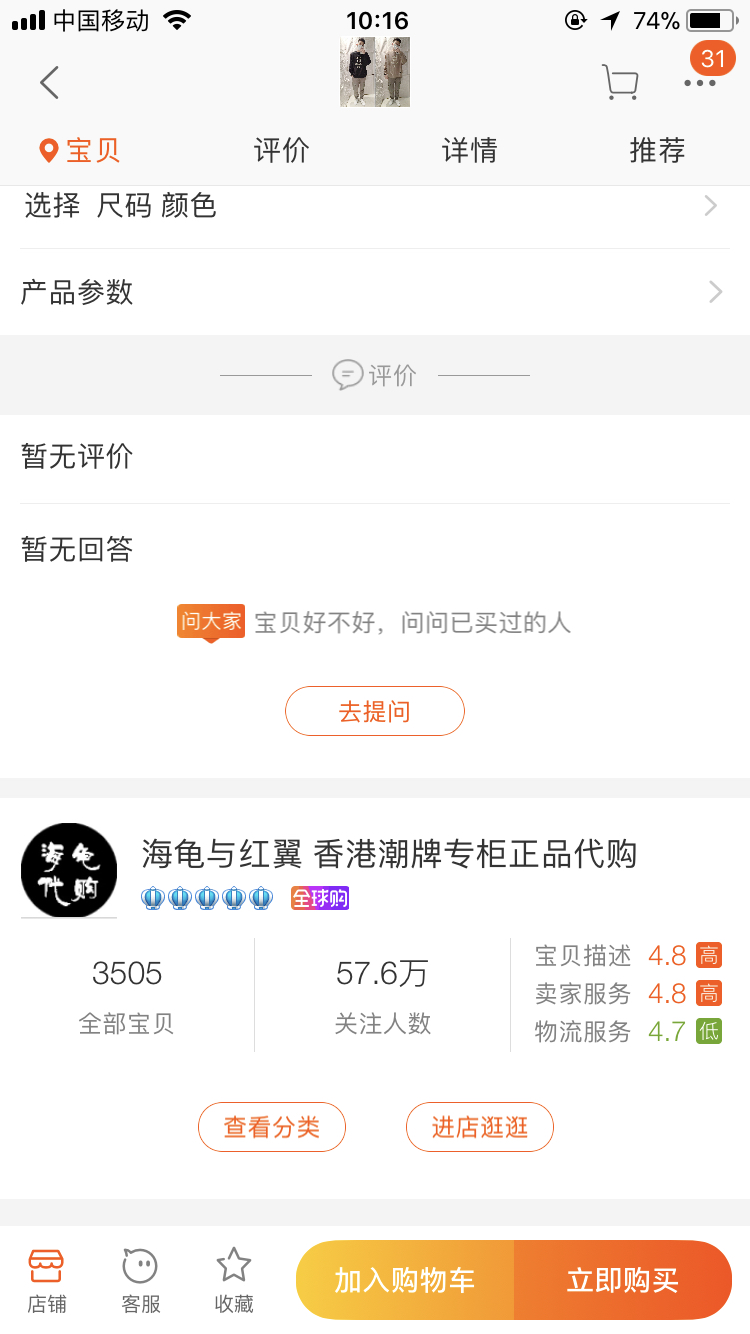Add item to 收藏 favorites
The width and height of the screenshot is (750, 1334).
tap(234, 1281)
